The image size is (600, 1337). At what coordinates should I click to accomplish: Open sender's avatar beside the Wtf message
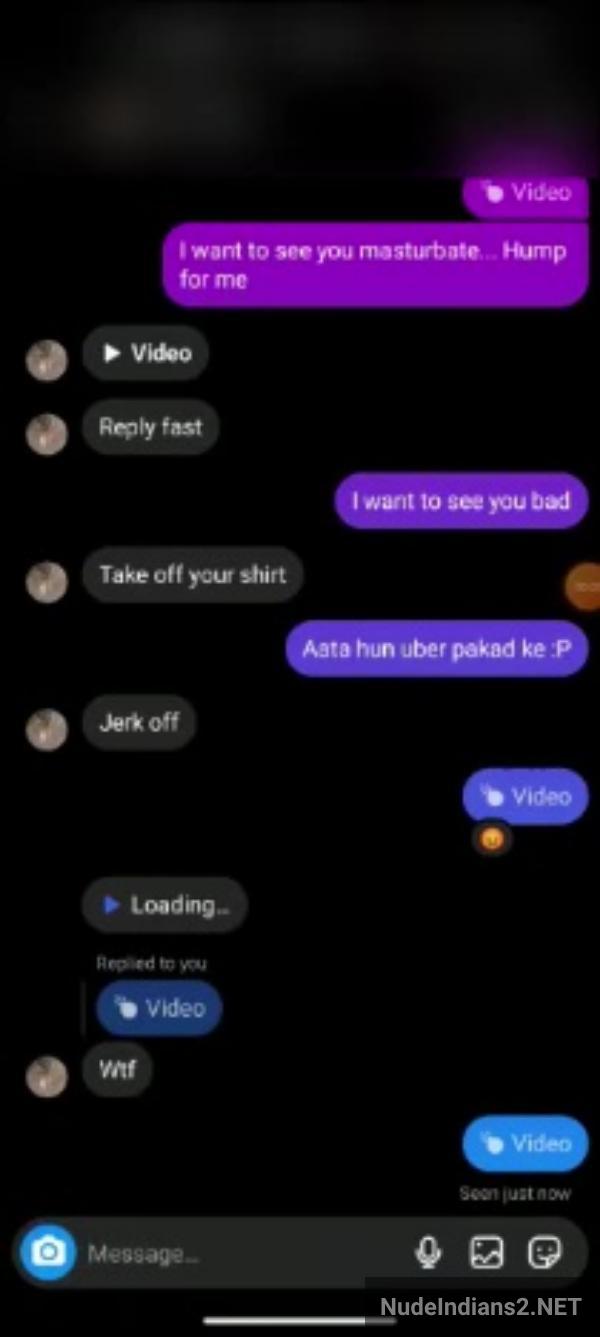[46, 1077]
